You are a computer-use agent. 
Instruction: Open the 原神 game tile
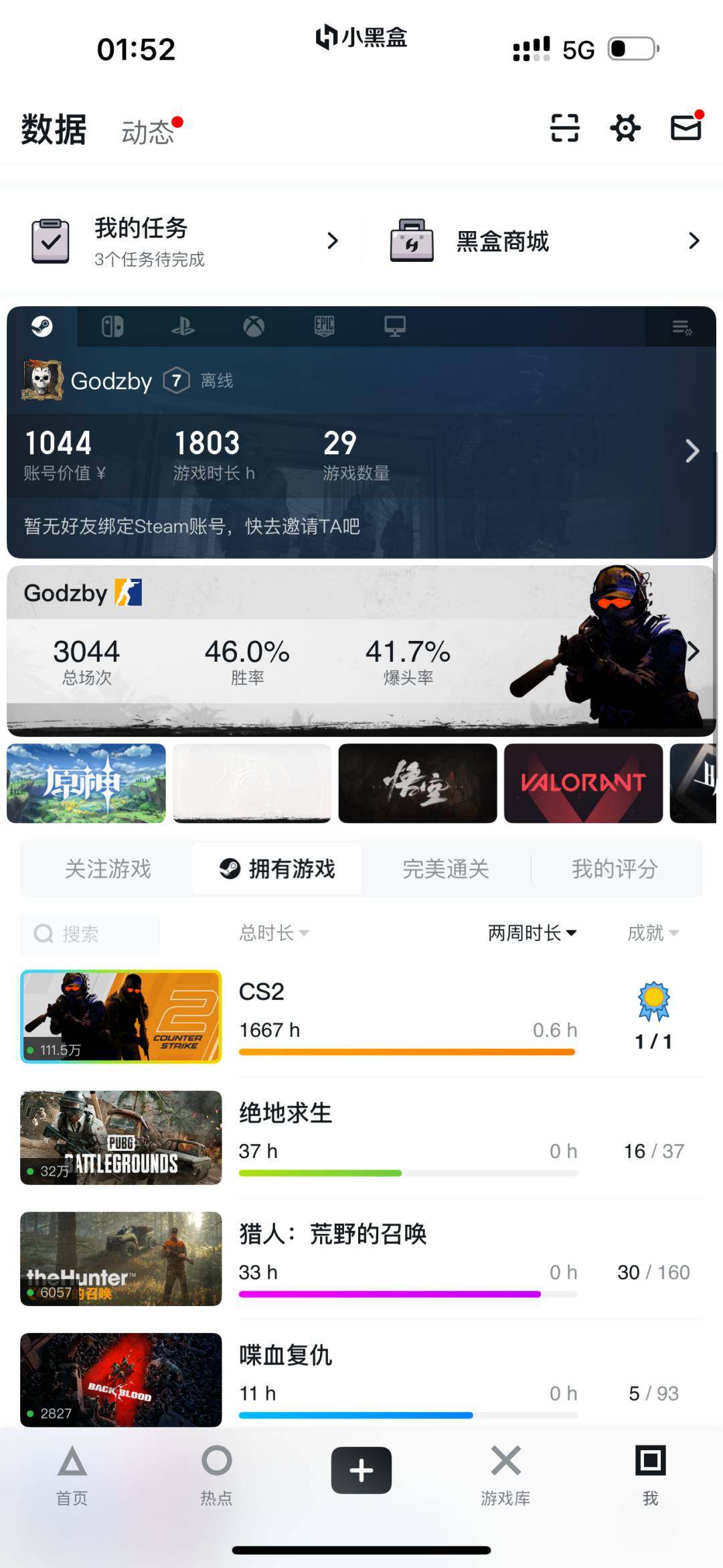tap(86, 783)
